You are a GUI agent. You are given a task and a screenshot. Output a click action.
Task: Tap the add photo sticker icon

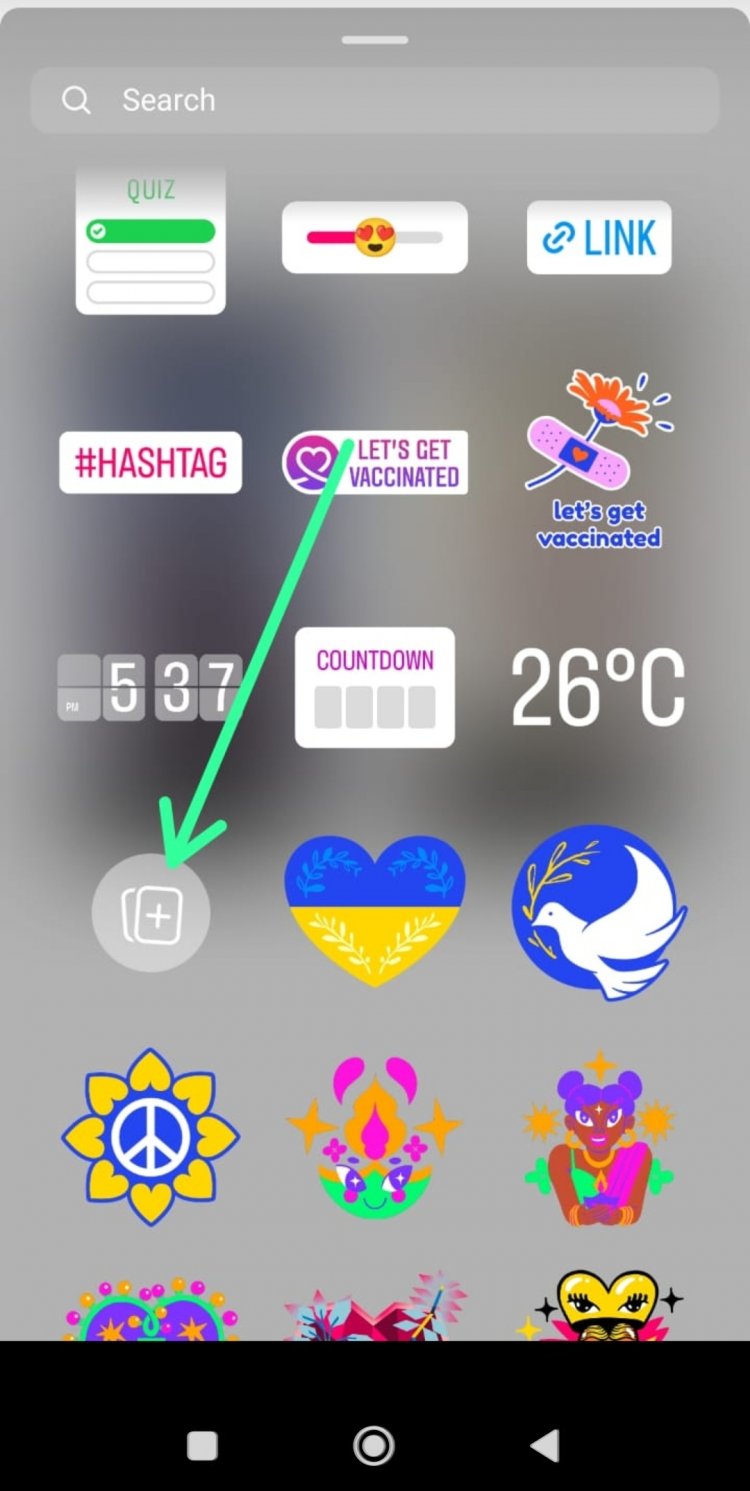pyautogui.click(x=151, y=913)
